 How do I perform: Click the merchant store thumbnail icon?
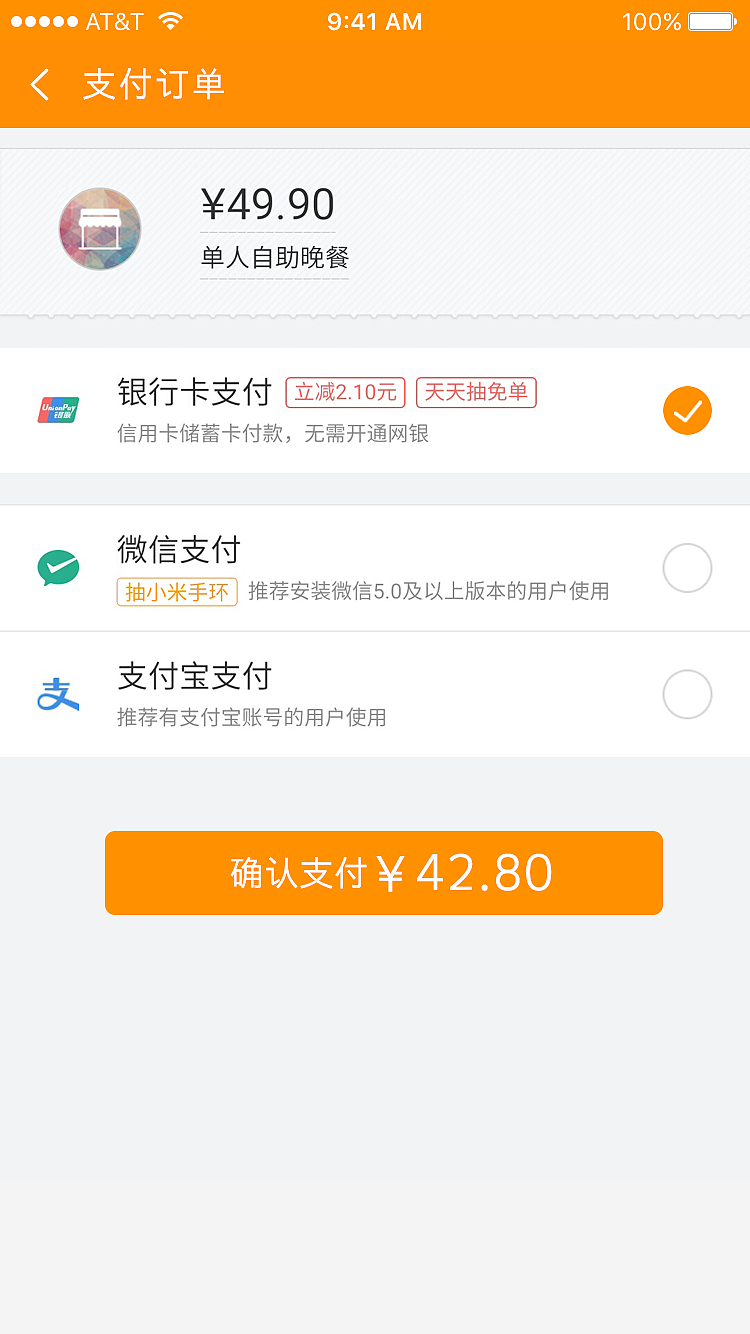coord(99,229)
